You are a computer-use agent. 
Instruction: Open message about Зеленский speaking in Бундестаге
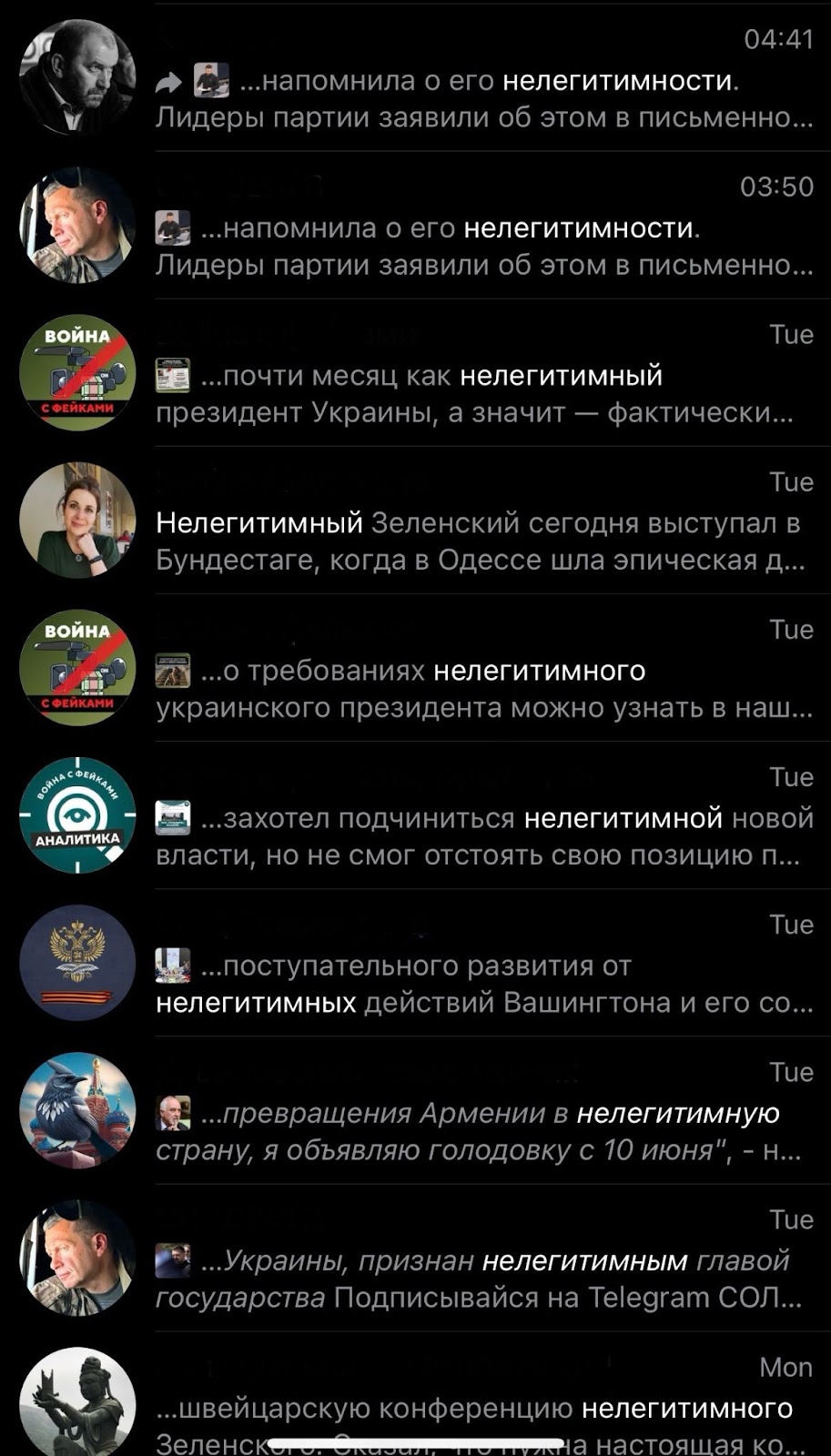point(482,541)
